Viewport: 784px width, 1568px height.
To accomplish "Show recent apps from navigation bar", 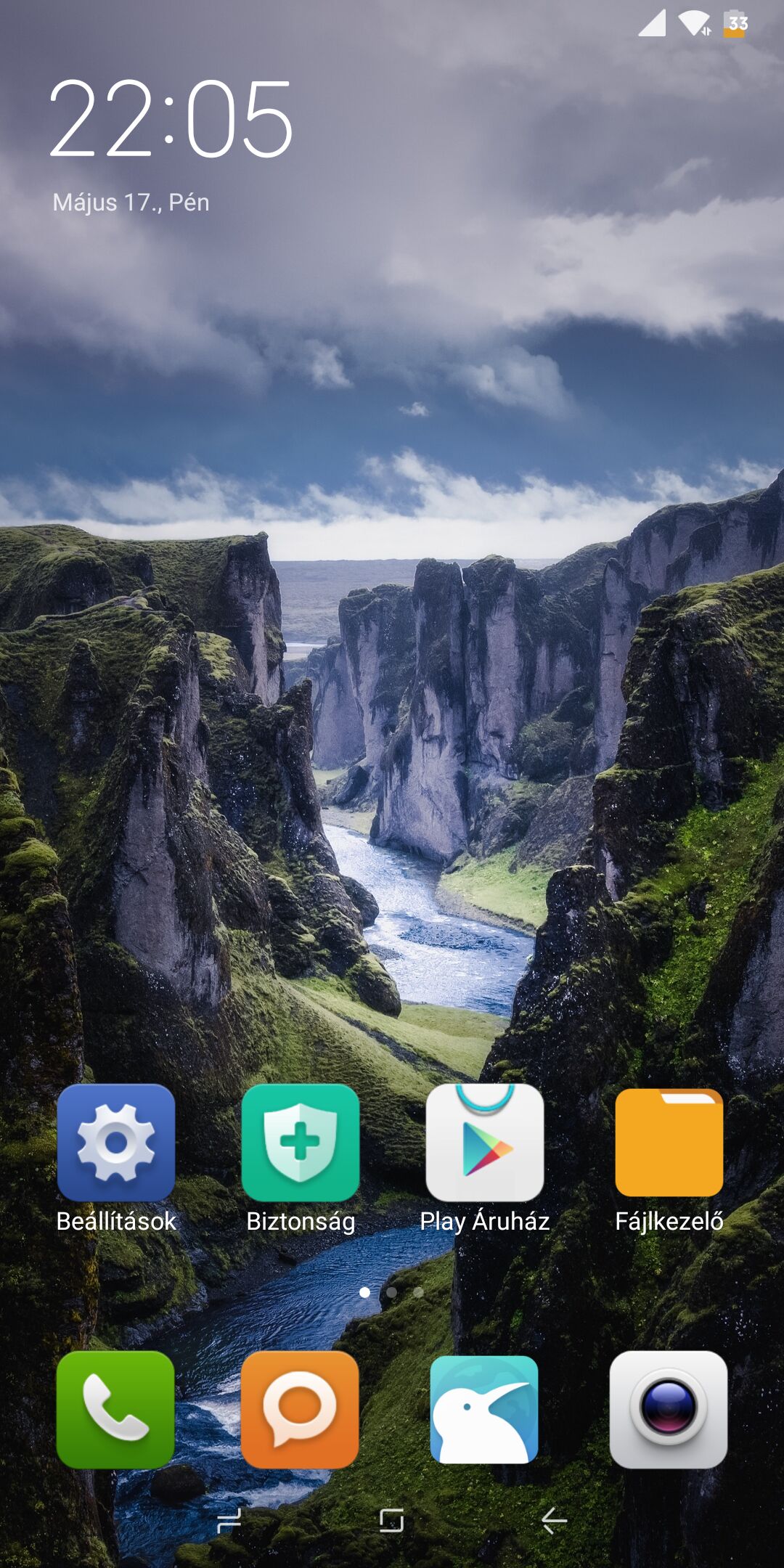I will click(229, 1520).
